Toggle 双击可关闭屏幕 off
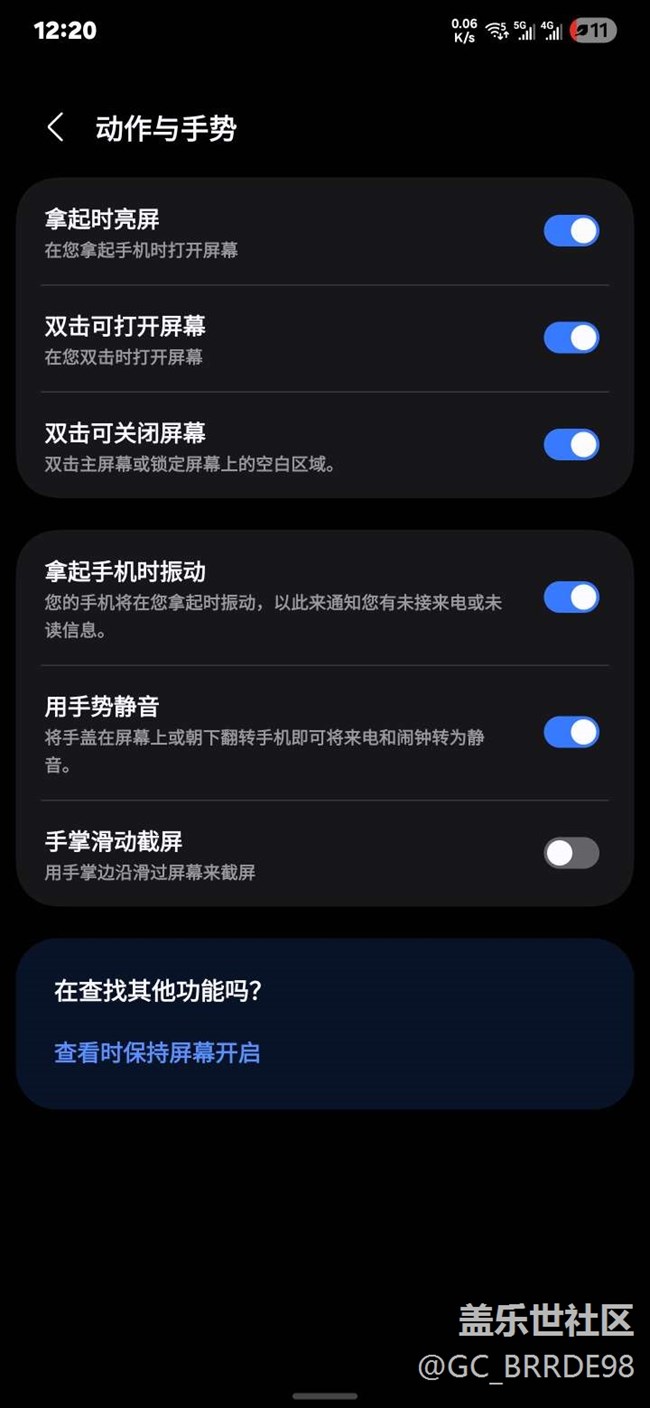The image size is (650, 1408). click(x=571, y=444)
